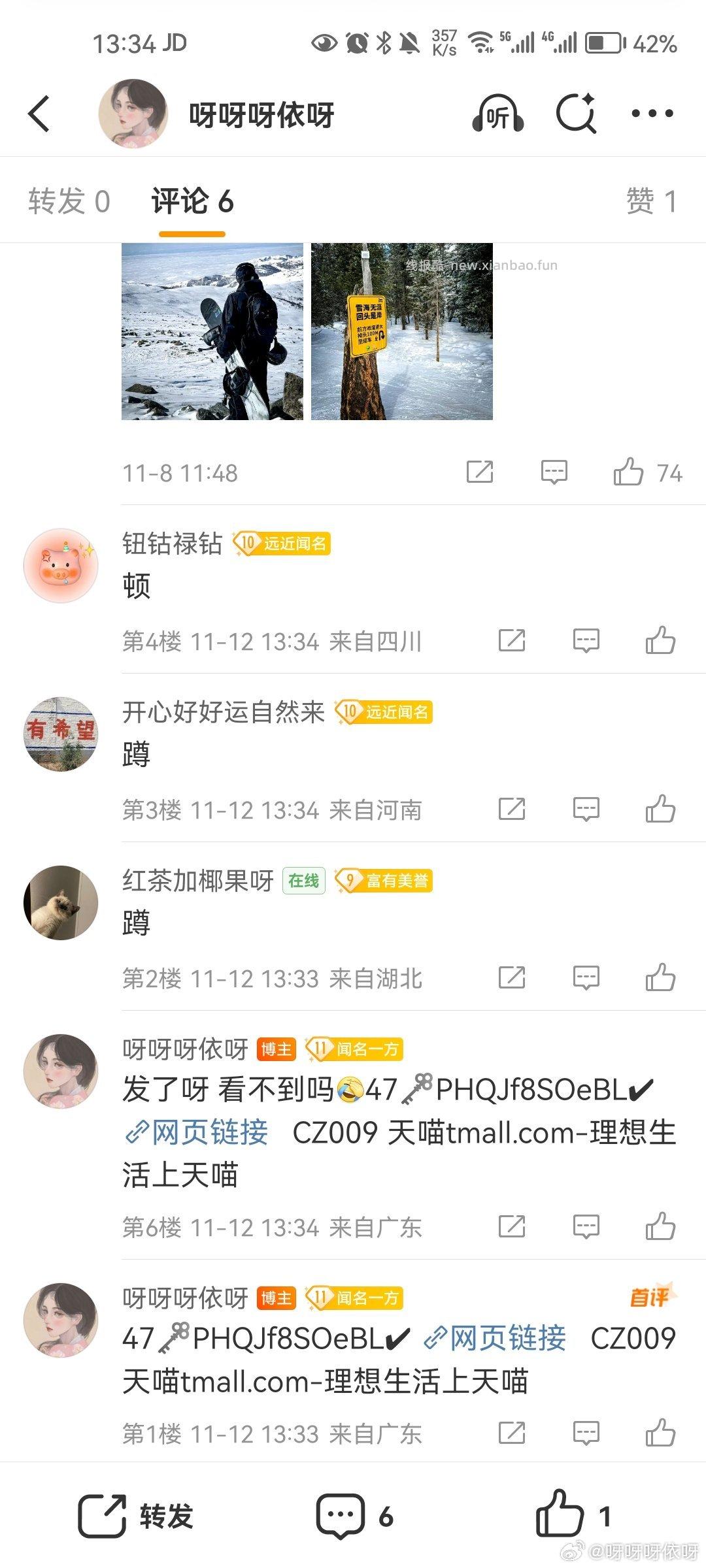The width and height of the screenshot is (706, 1568).
Task: View the snowboarder photo thumbnail
Action: [212, 331]
